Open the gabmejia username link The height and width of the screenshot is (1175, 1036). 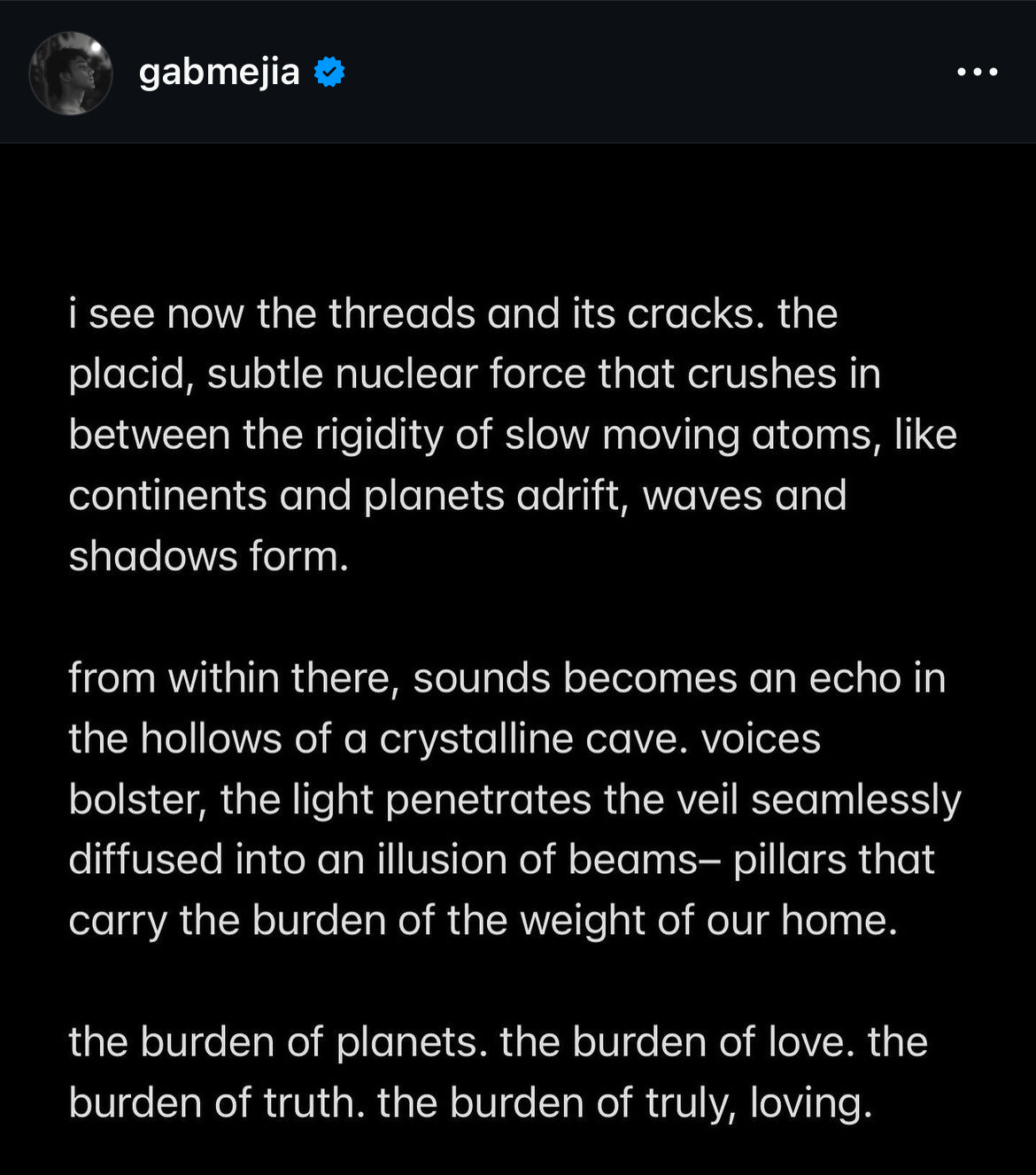219,72
